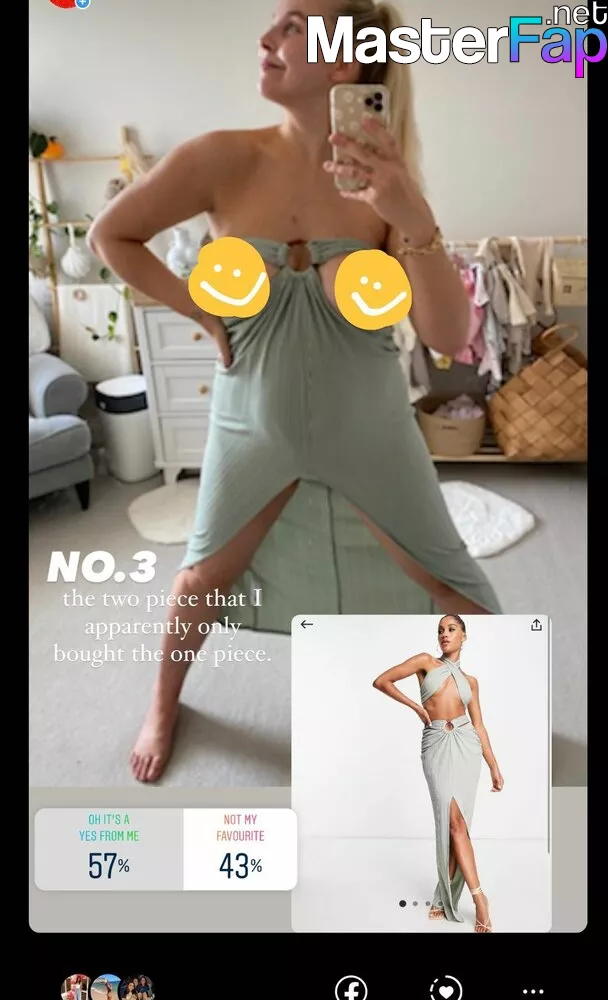Open the three-dot more options menu
Screen dimensions: 608x1000
click(533, 991)
